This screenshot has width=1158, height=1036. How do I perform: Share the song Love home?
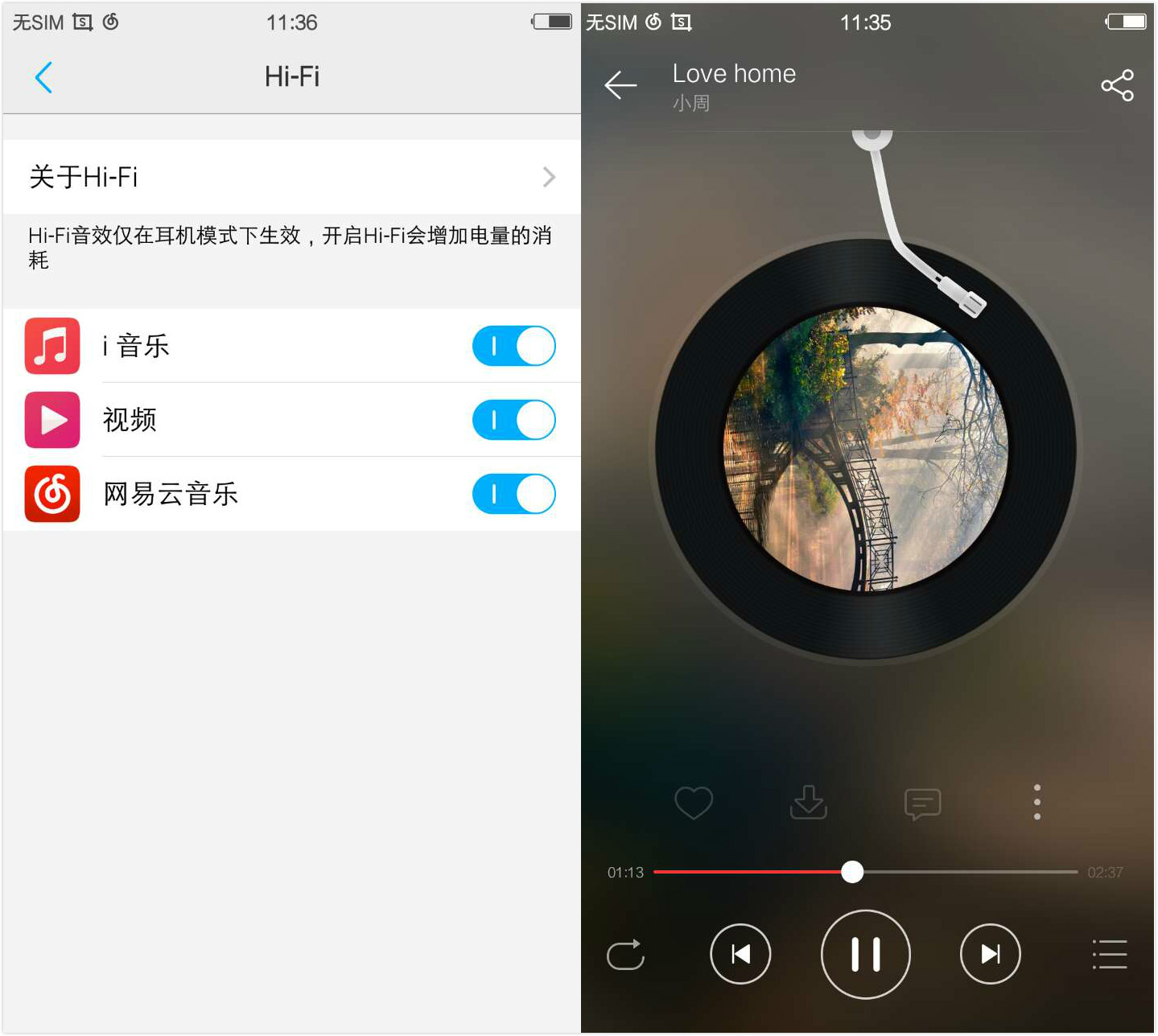1117,85
